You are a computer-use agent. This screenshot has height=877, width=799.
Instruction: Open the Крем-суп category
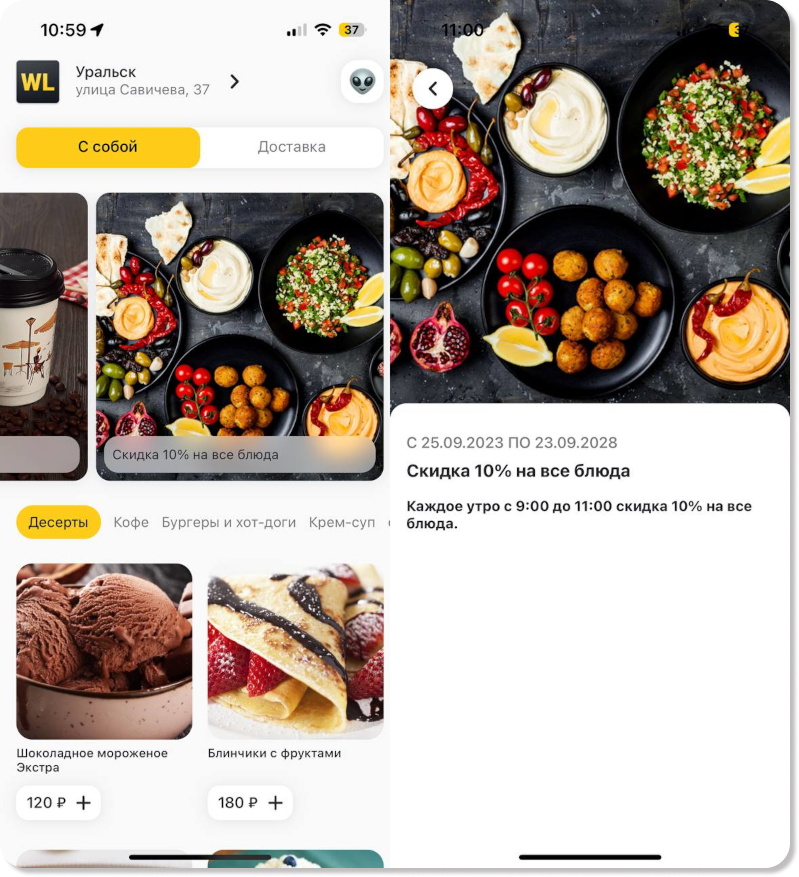342,522
